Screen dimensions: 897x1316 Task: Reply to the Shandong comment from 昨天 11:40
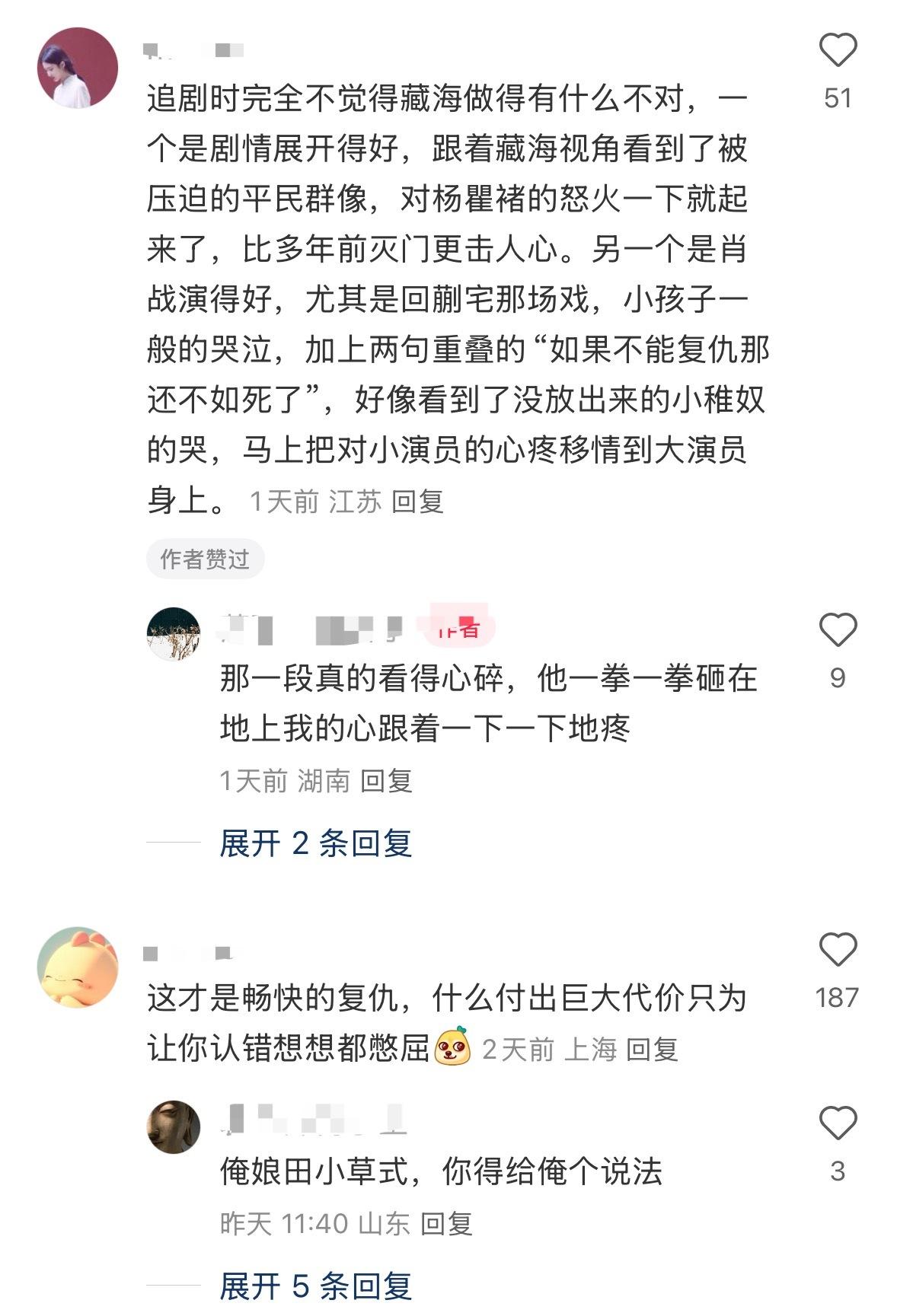pyautogui.click(x=447, y=1224)
